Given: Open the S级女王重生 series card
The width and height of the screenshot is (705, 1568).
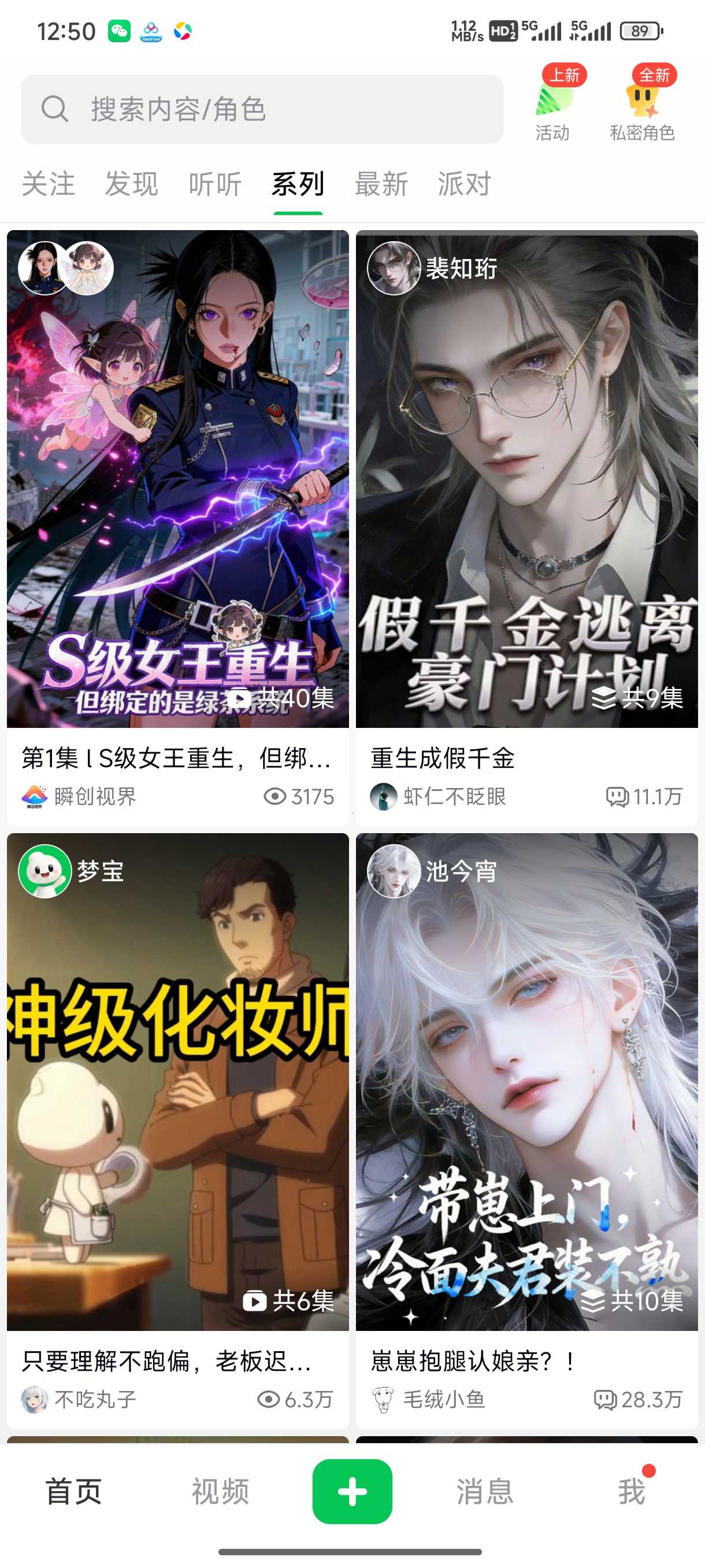Looking at the screenshot, I should point(177,481).
